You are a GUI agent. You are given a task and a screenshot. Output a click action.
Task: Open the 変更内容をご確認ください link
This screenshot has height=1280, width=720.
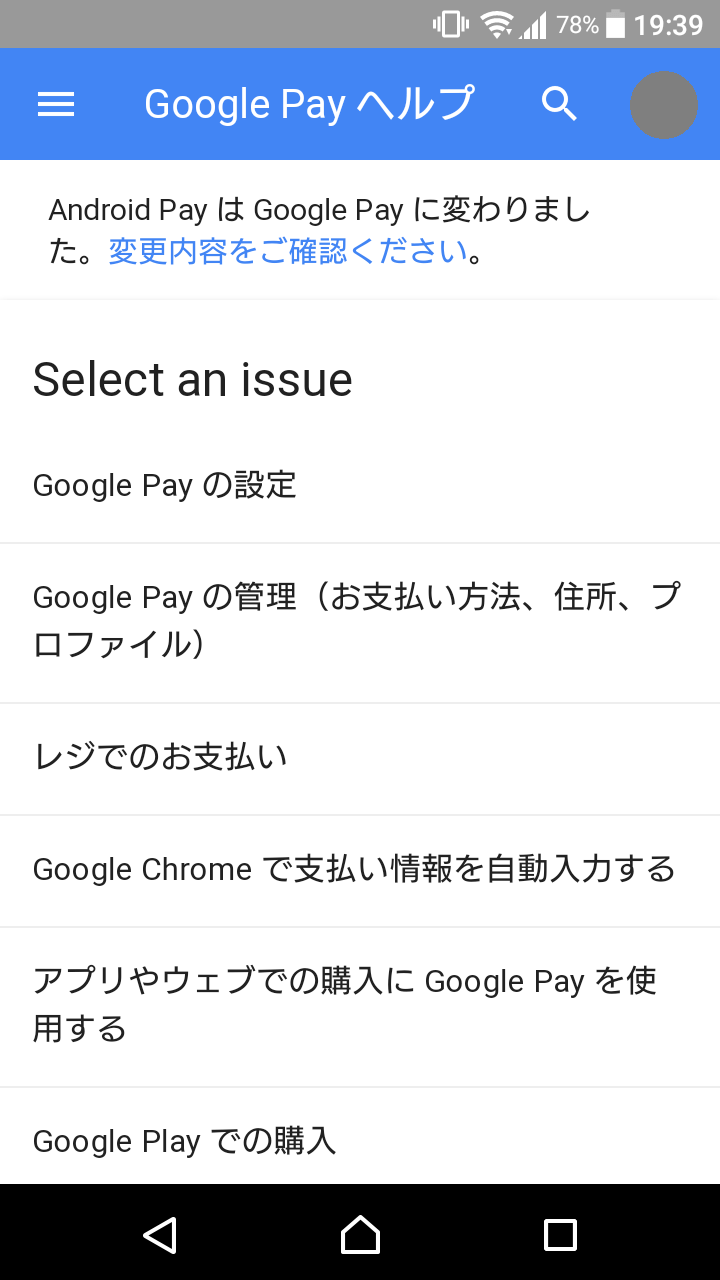click(x=288, y=251)
